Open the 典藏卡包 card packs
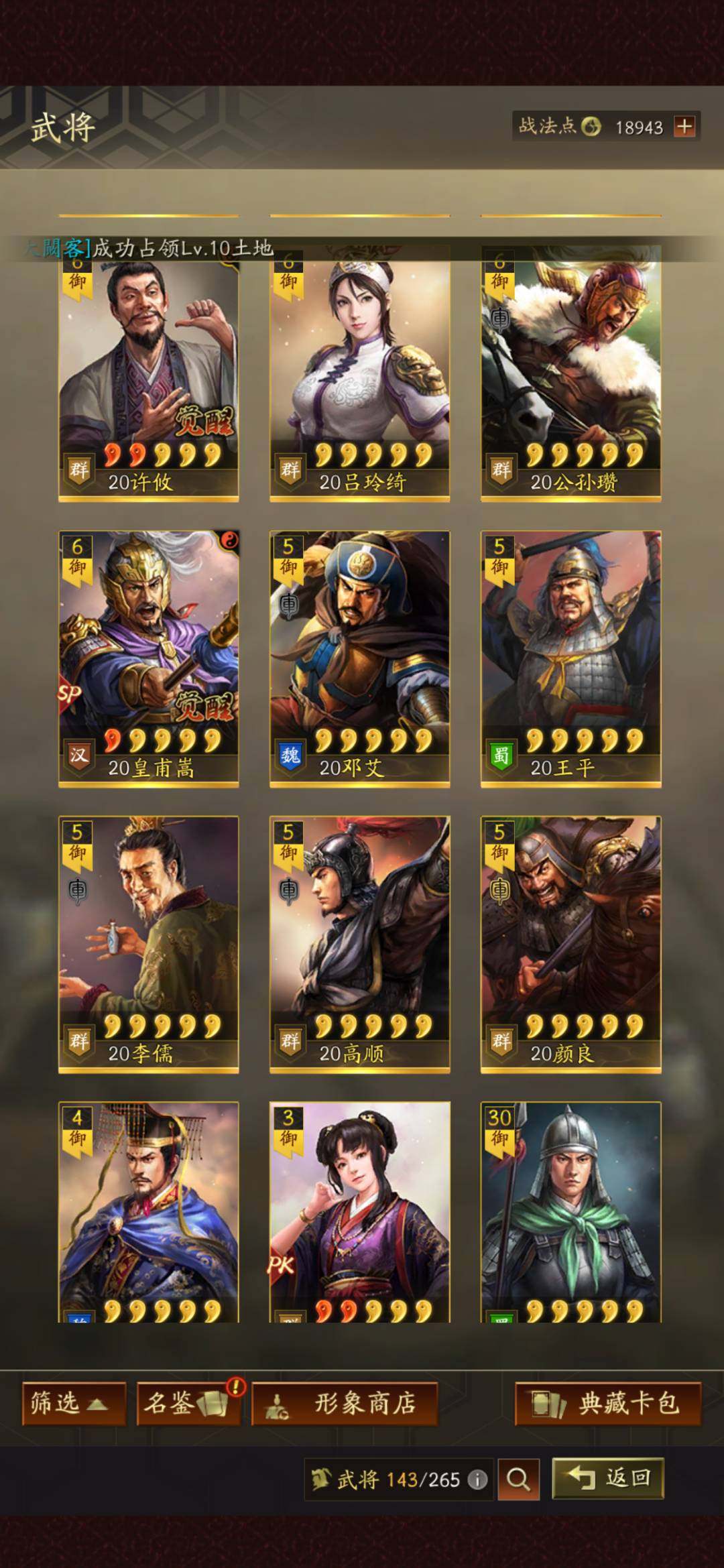Image resolution: width=724 pixels, height=1568 pixels. click(607, 1403)
